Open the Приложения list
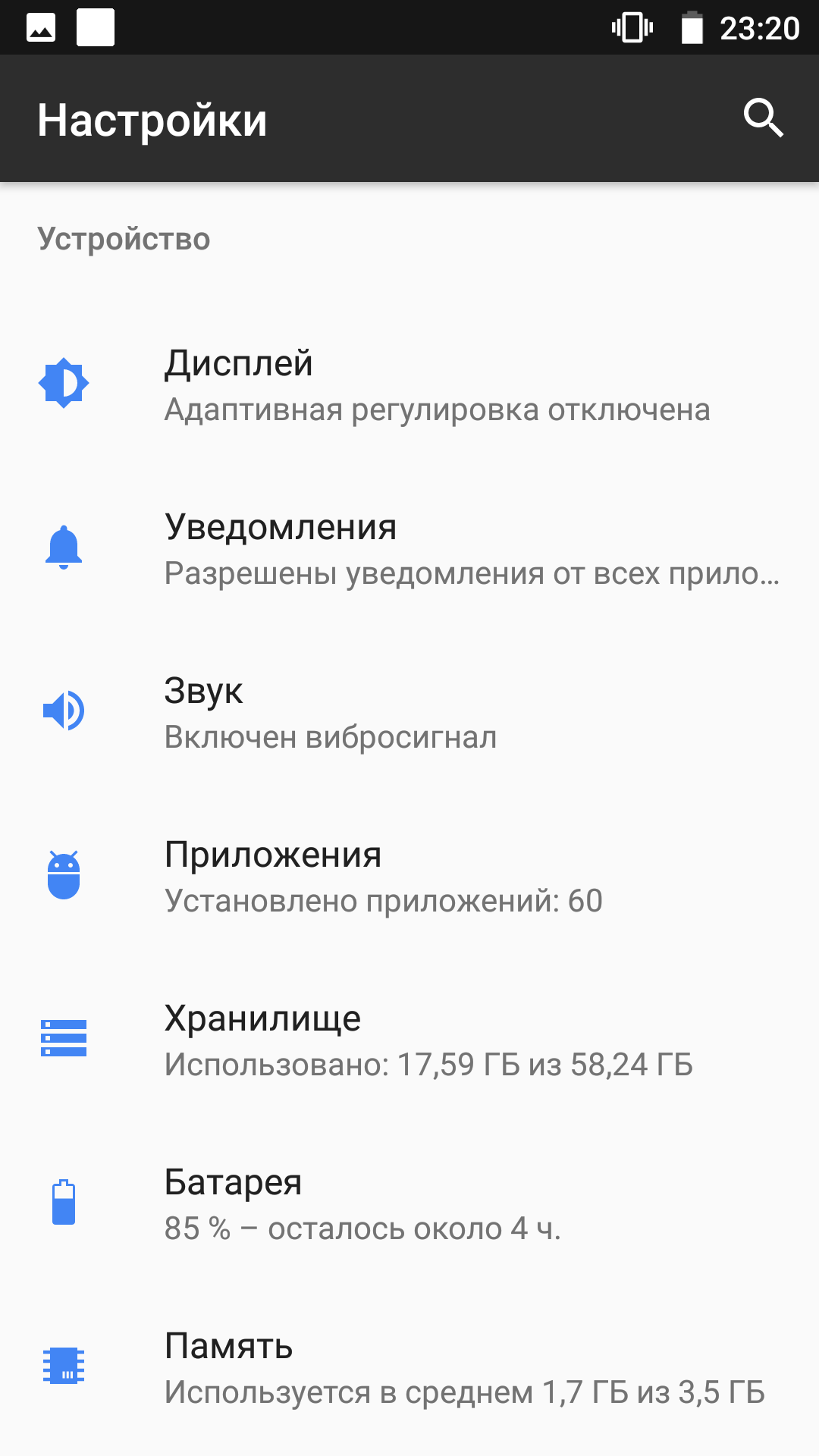819x1456 pixels. coord(409,877)
